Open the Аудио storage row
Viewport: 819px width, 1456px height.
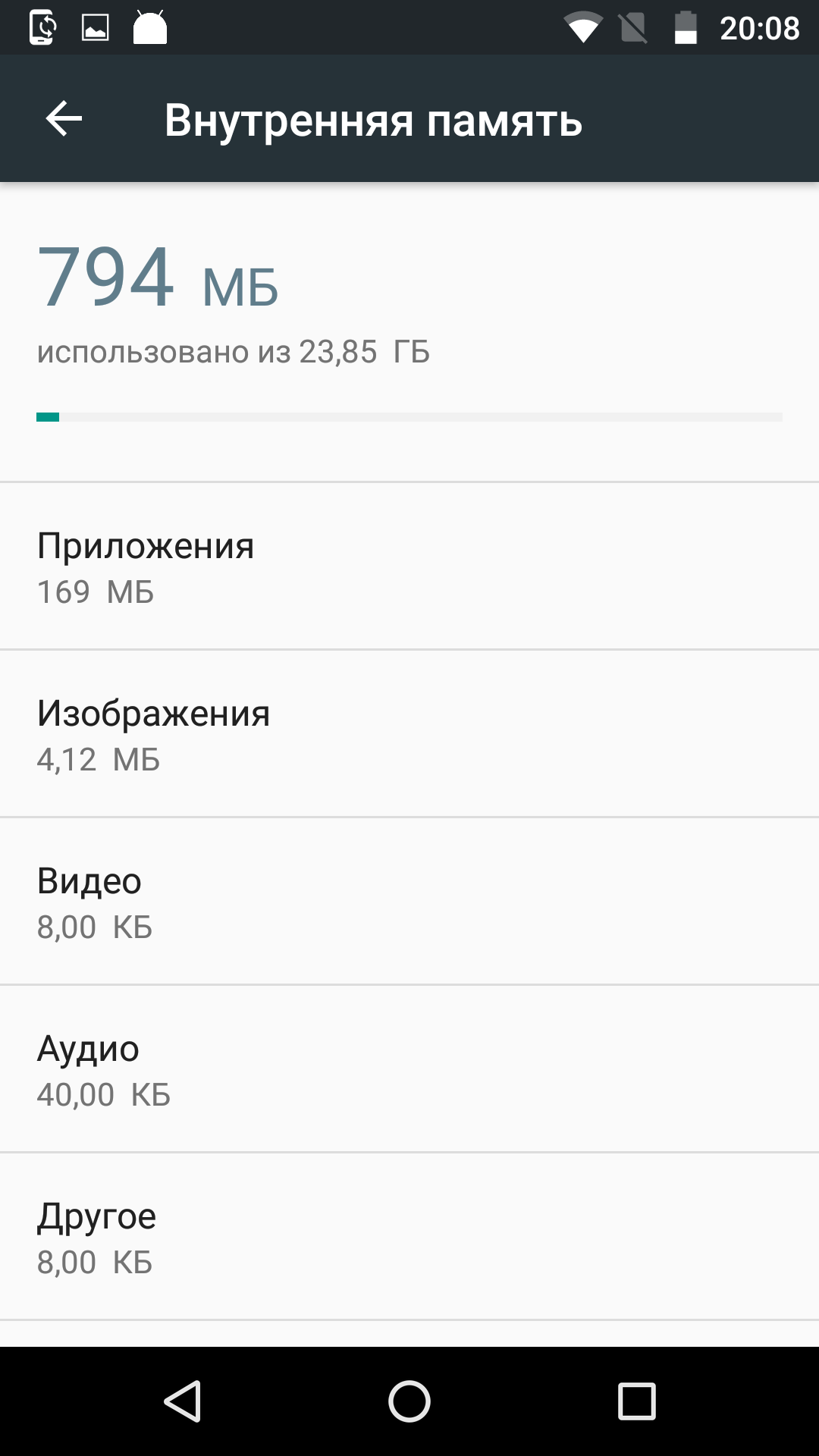[x=409, y=1068]
